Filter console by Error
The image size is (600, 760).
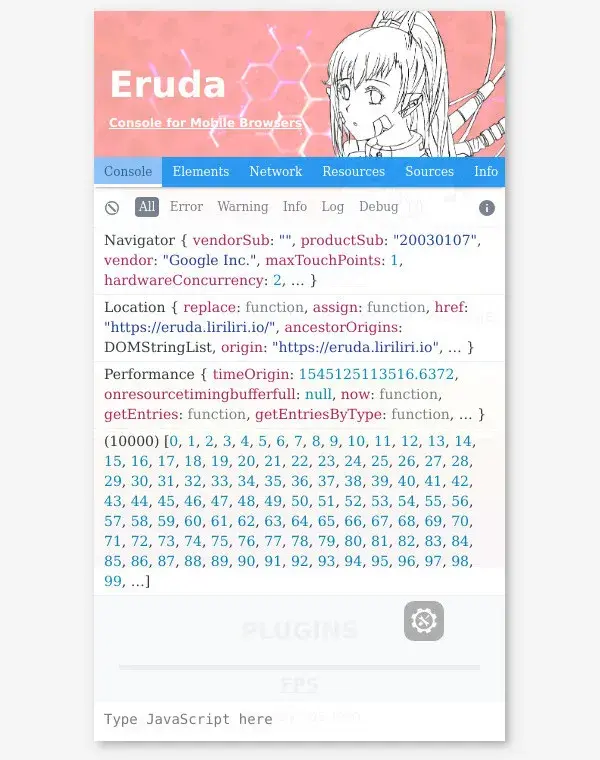[x=186, y=207]
